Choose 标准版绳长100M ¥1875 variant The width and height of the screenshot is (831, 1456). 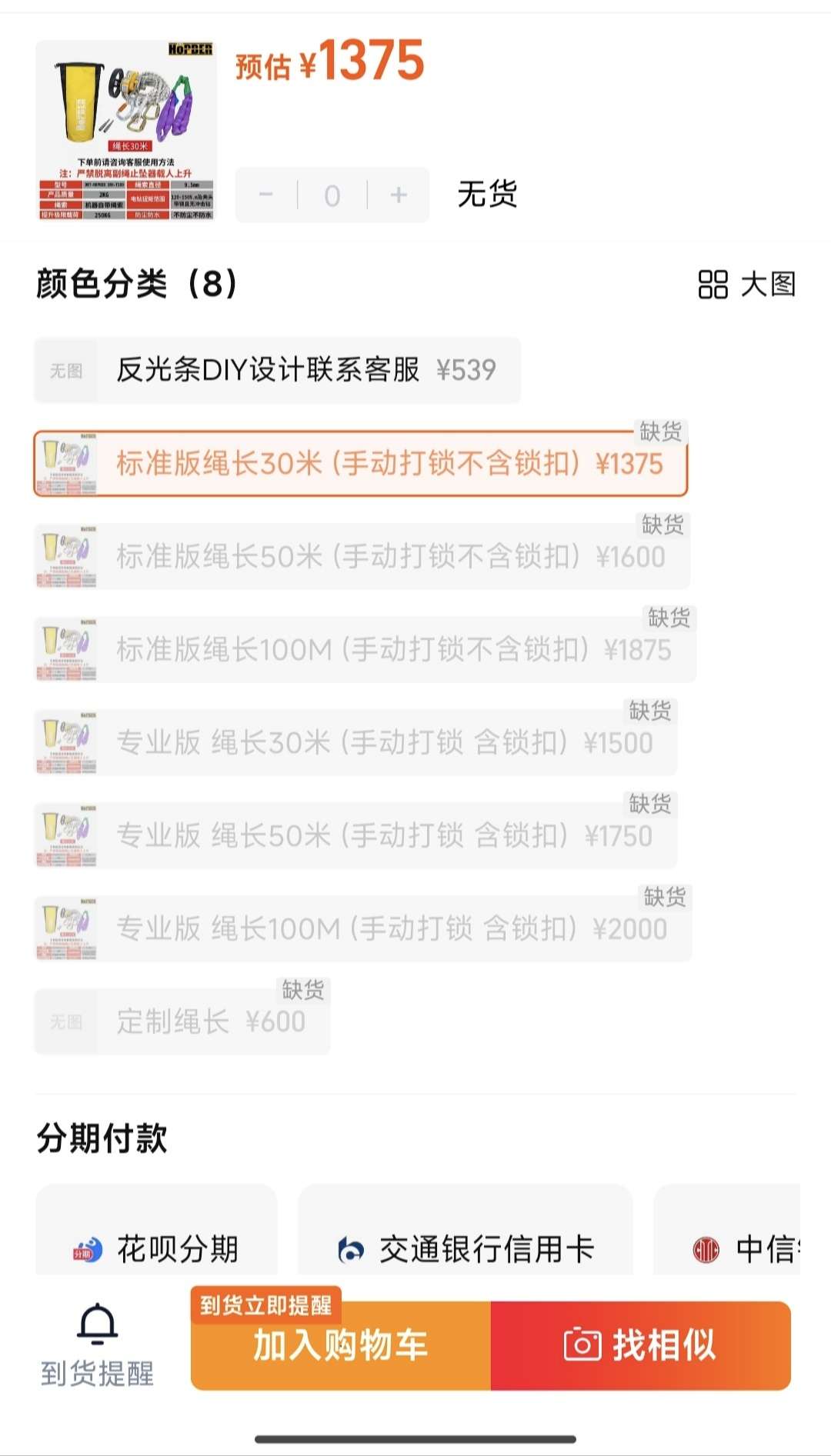pyautogui.click(x=365, y=650)
